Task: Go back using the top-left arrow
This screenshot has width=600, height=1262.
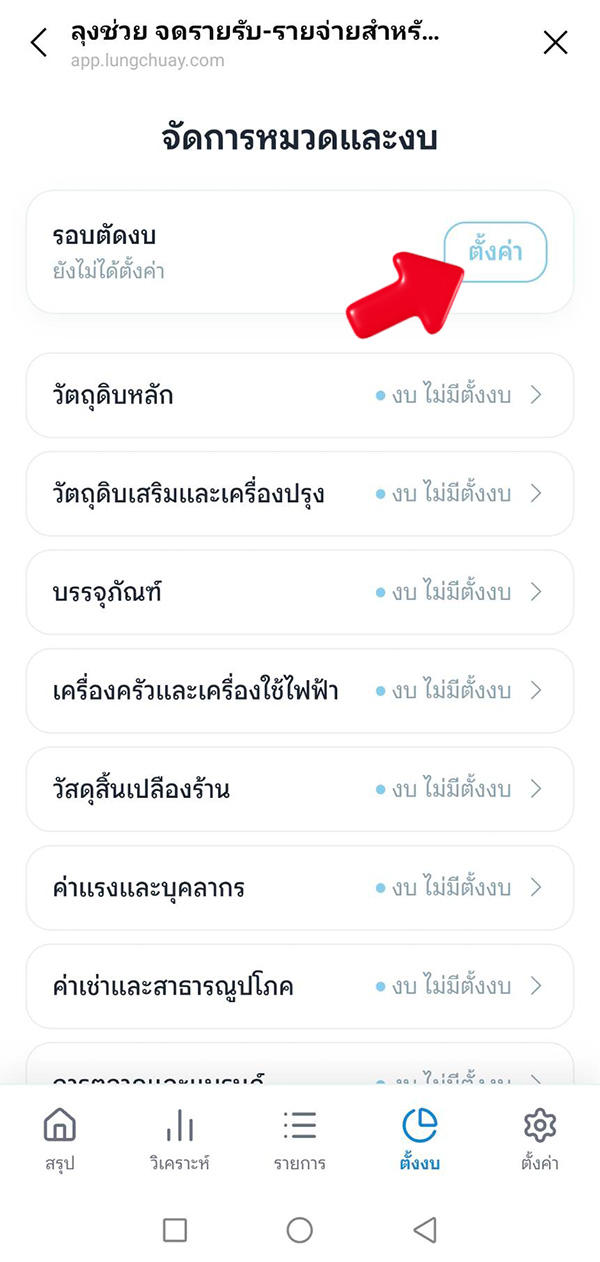Action: click(39, 43)
